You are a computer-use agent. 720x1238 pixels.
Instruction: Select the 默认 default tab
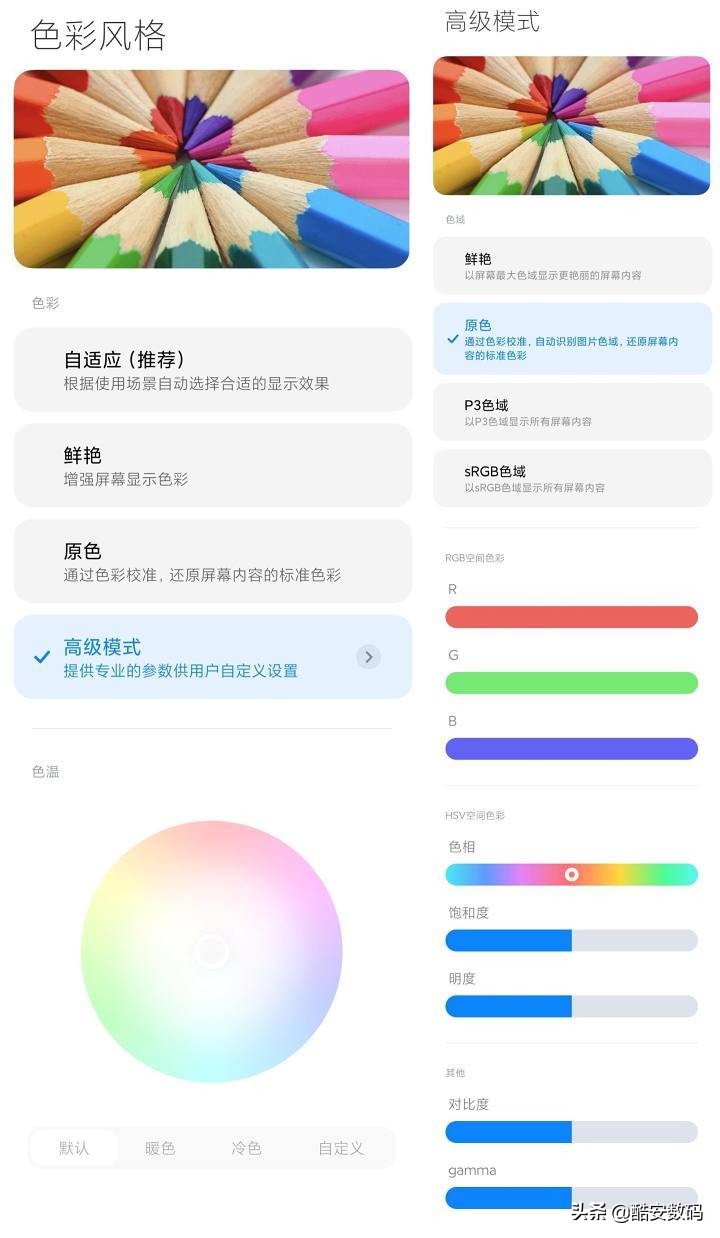74,1148
